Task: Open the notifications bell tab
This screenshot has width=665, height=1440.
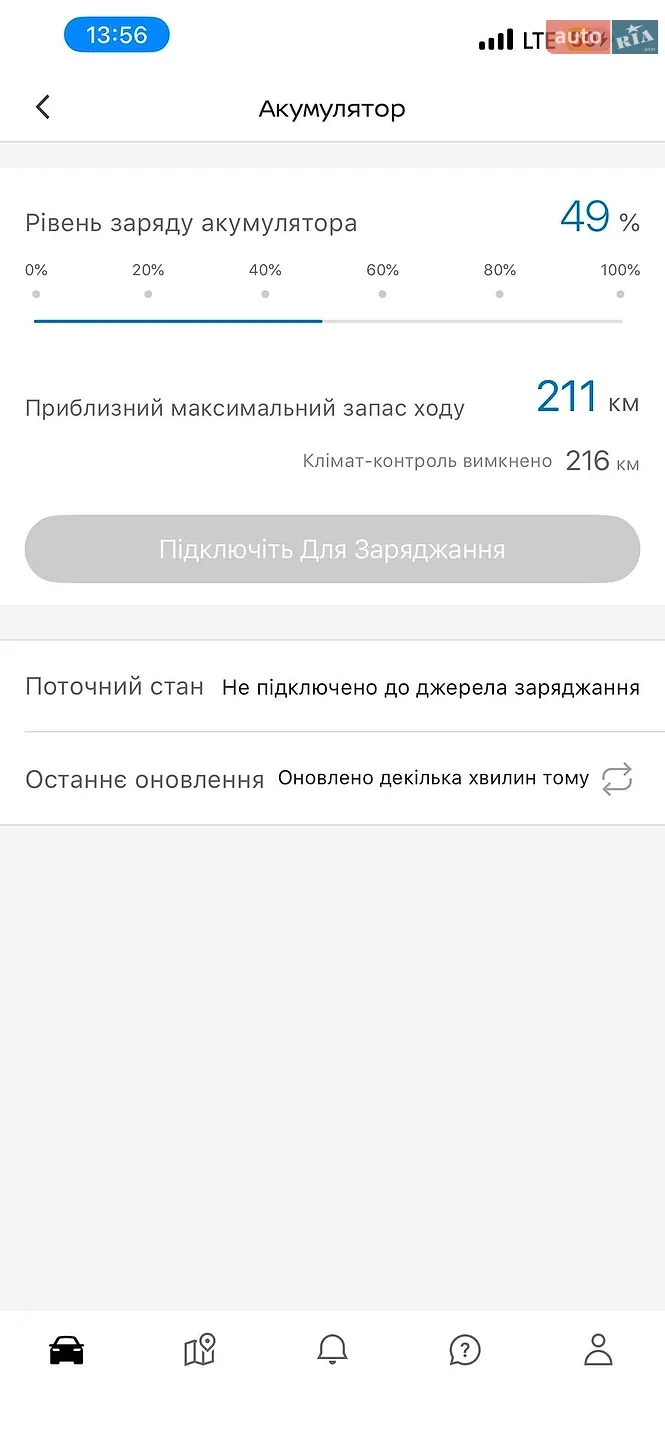Action: point(332,1350)
